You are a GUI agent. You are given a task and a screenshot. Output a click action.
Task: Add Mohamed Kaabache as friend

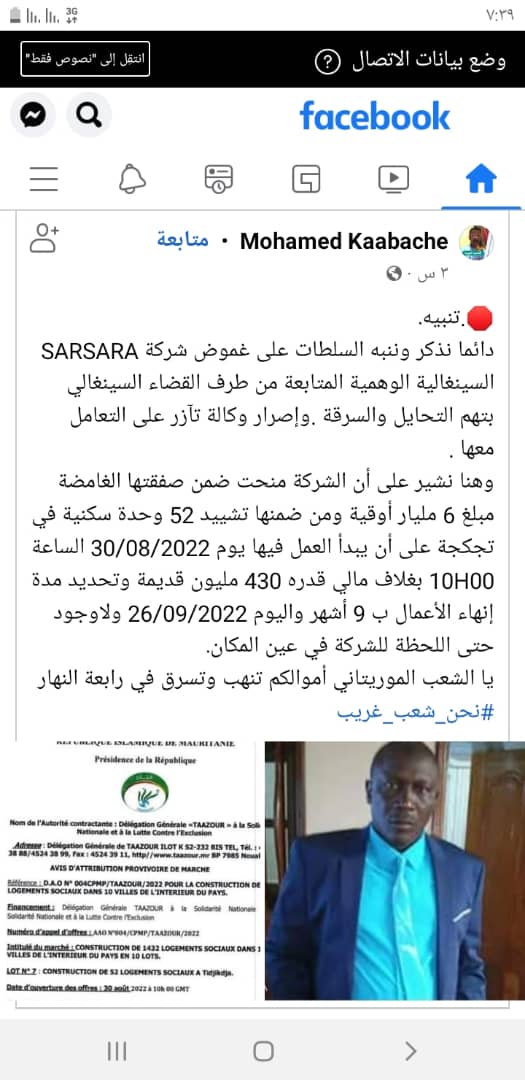click(x=44, y=238)
